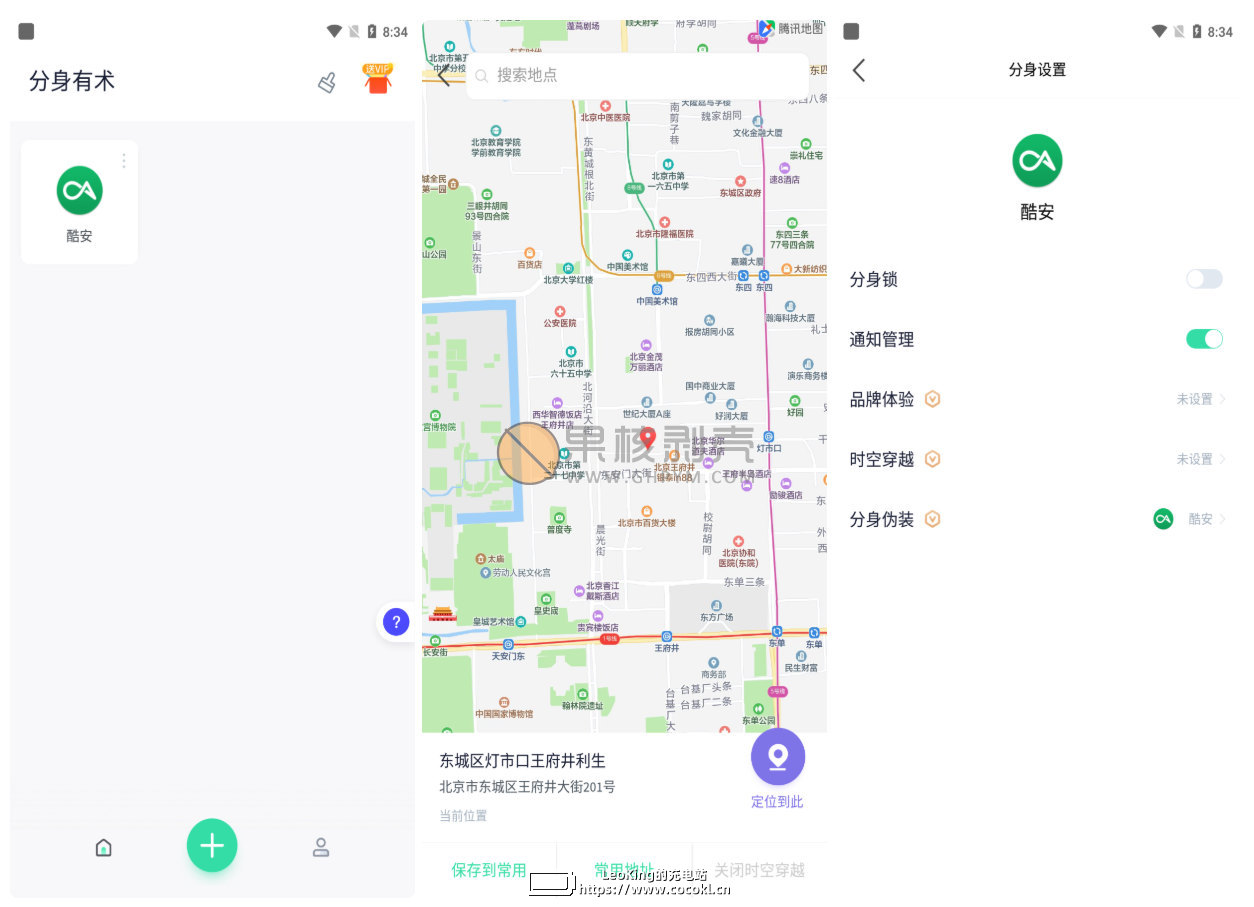Enable the 分身锁 switch
Viewport: 1254px width, 907px height.
click(1204, 279)
